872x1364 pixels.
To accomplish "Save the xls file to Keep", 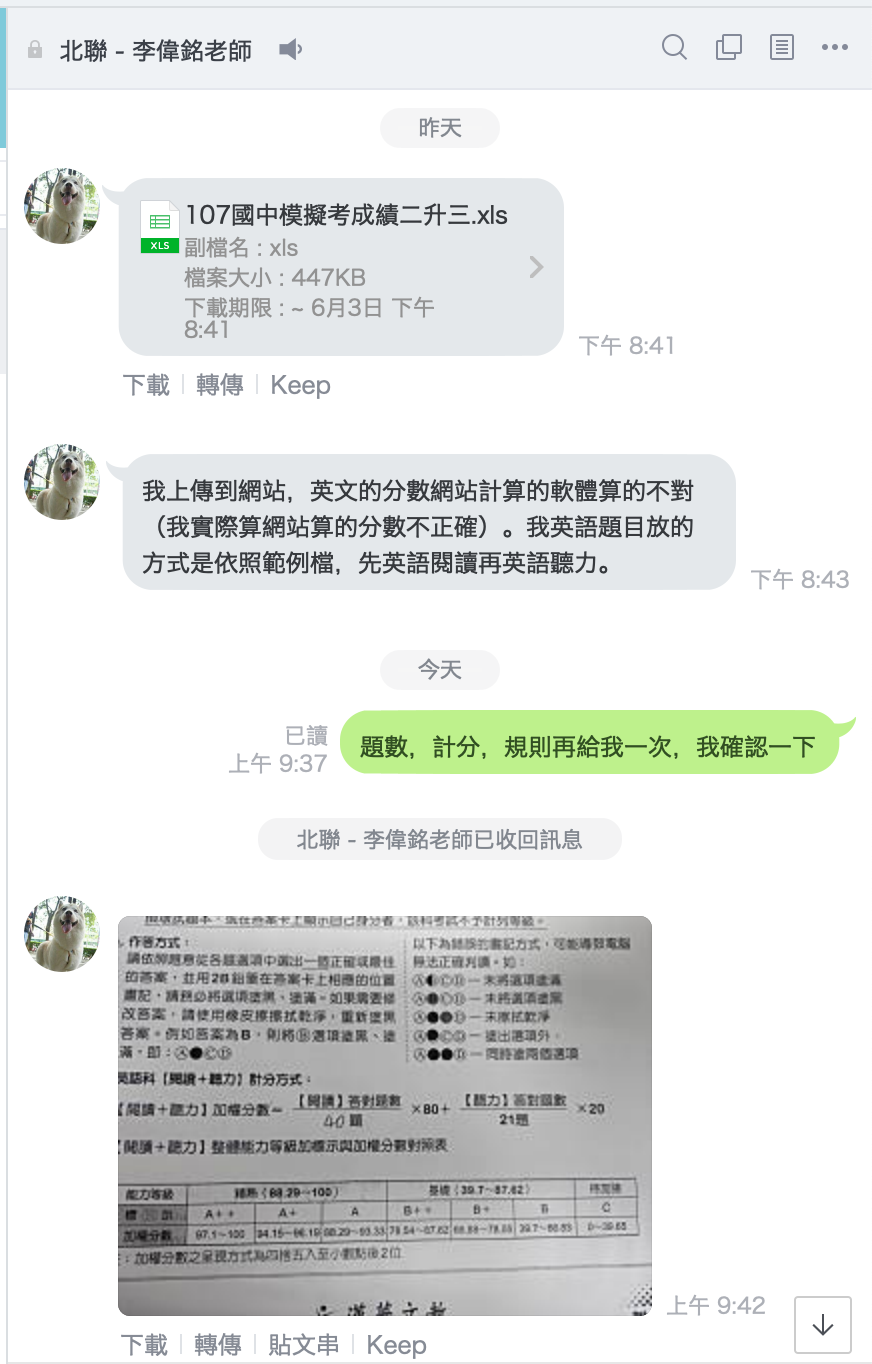I will coord(300,385).
